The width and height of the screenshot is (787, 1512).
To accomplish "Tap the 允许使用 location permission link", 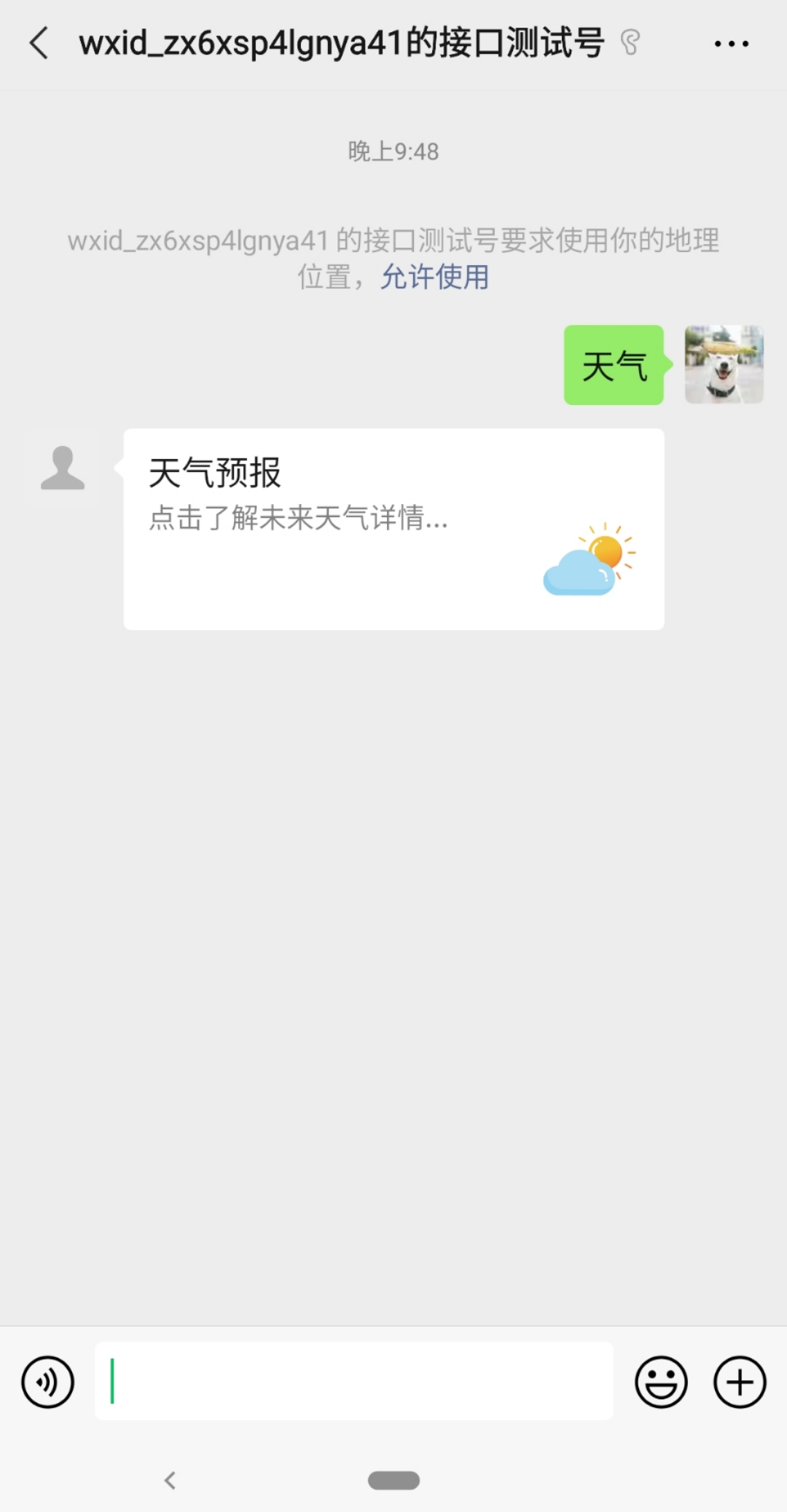I will (x=434, y=277).
